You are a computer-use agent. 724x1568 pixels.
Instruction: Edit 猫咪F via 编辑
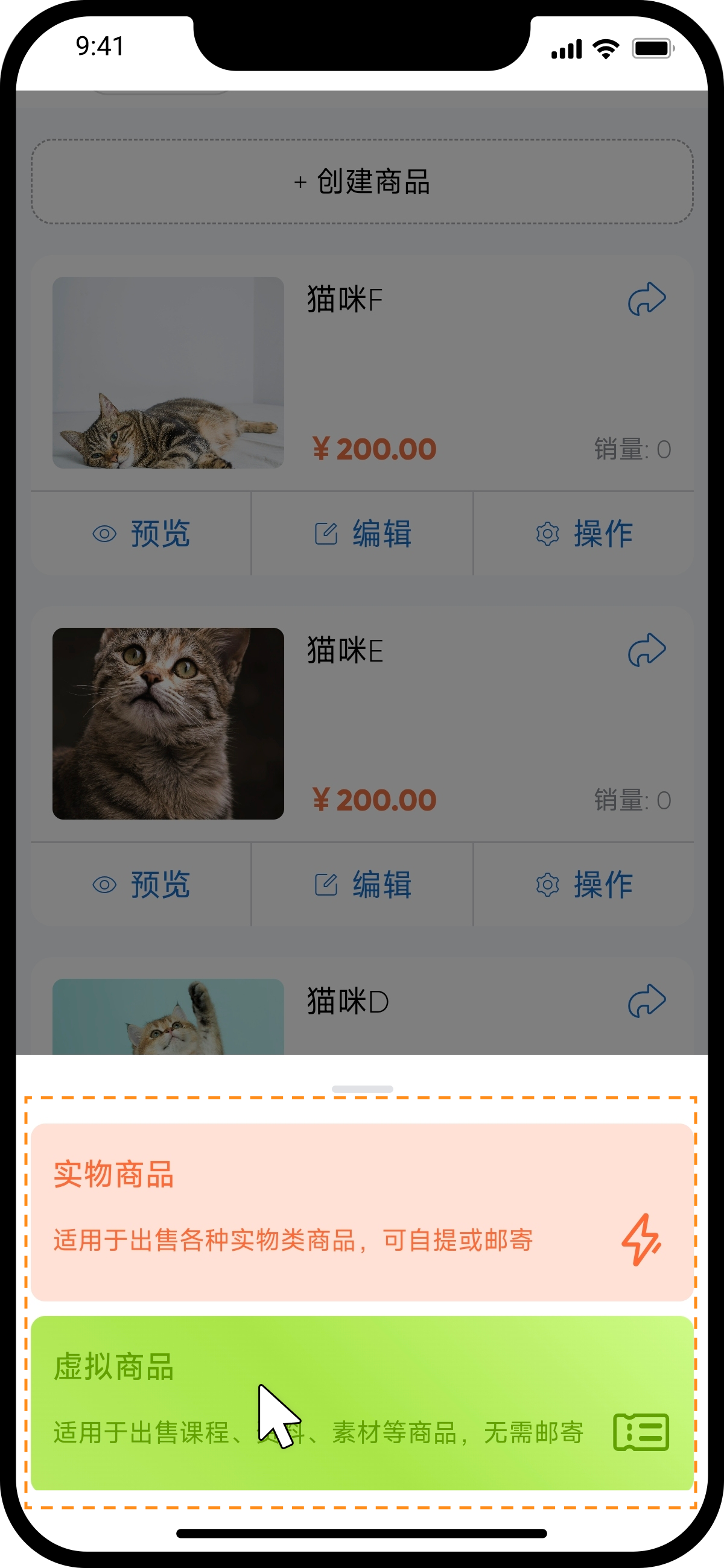point(363,534)
